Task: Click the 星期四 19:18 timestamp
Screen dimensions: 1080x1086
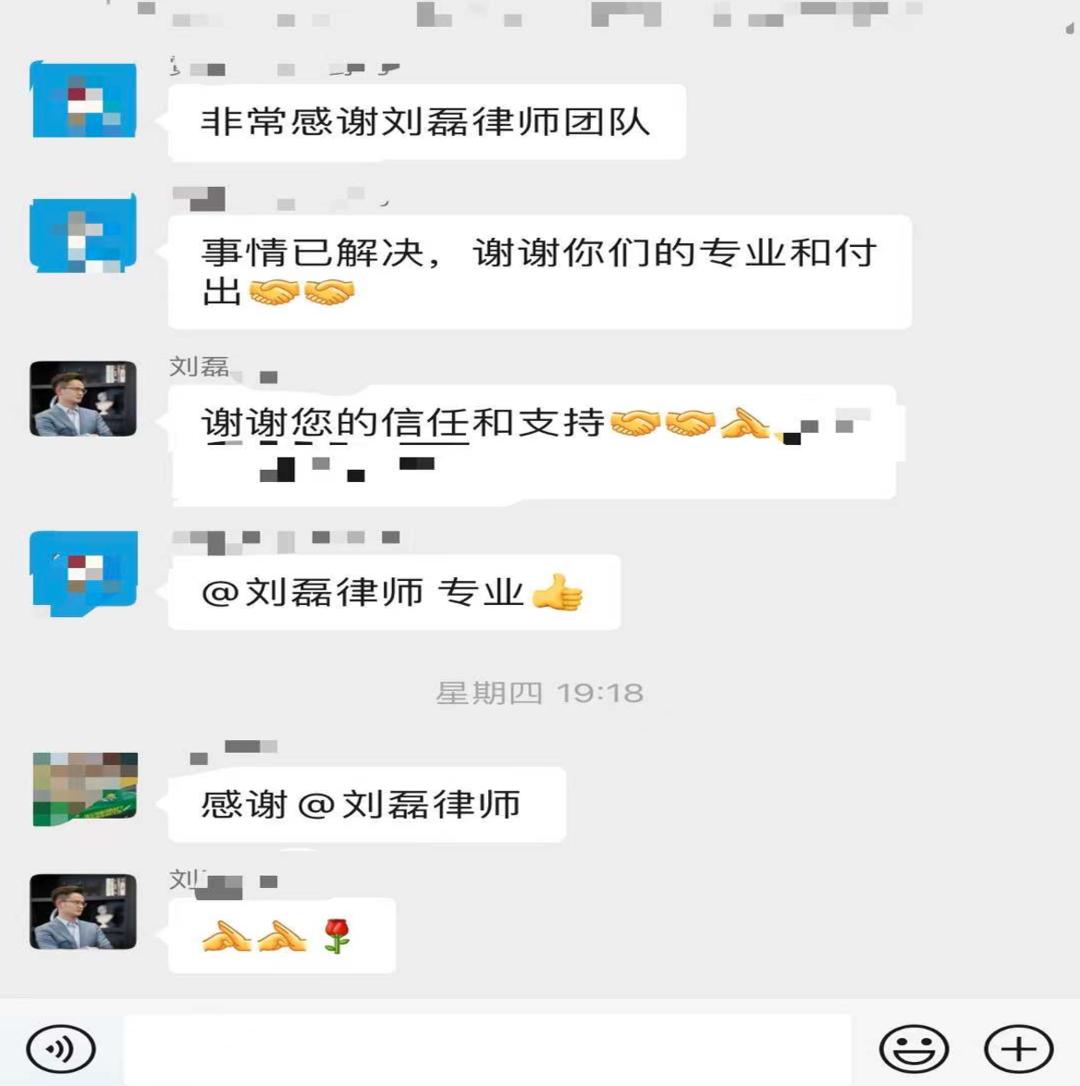Action: click(540, 690)
